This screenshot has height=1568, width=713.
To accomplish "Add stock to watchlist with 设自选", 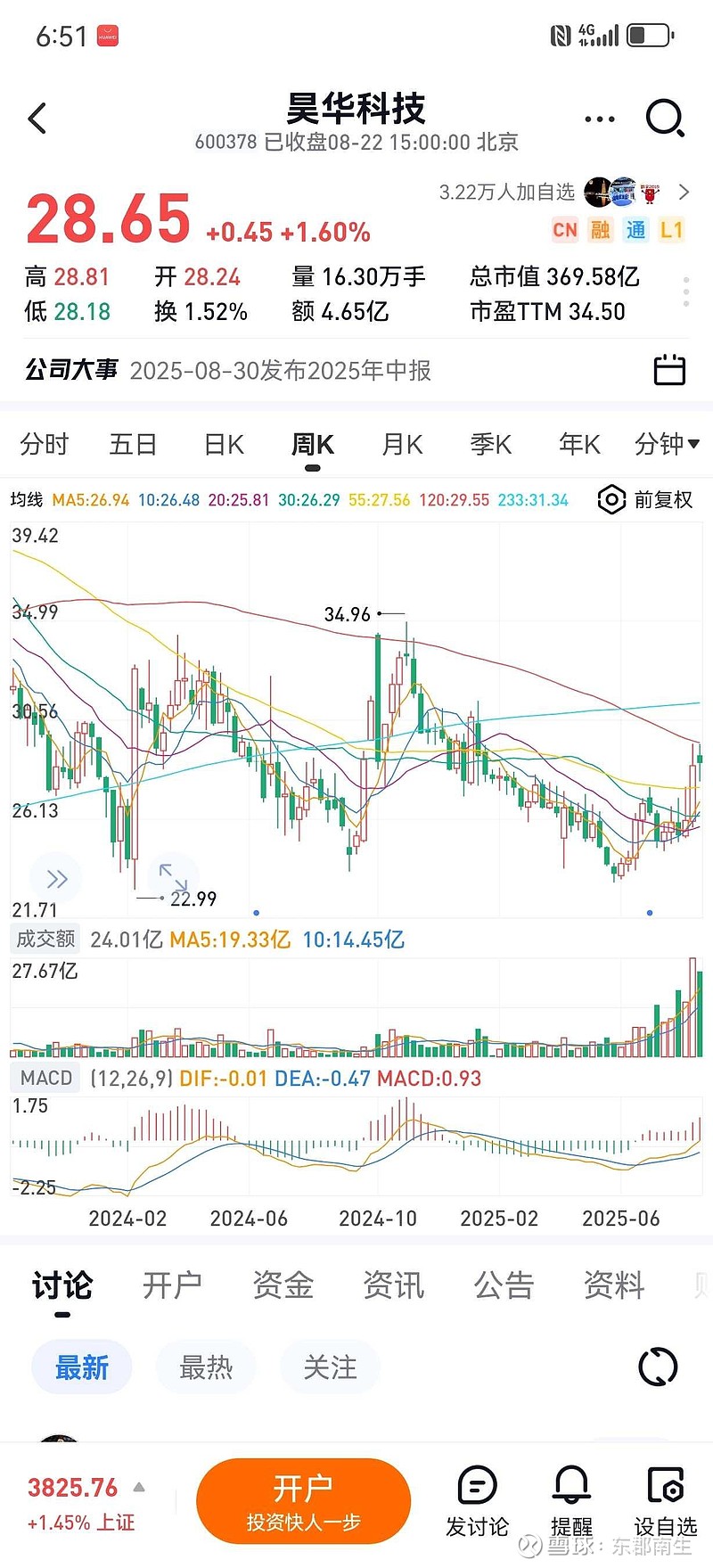I will [665, 1502].
